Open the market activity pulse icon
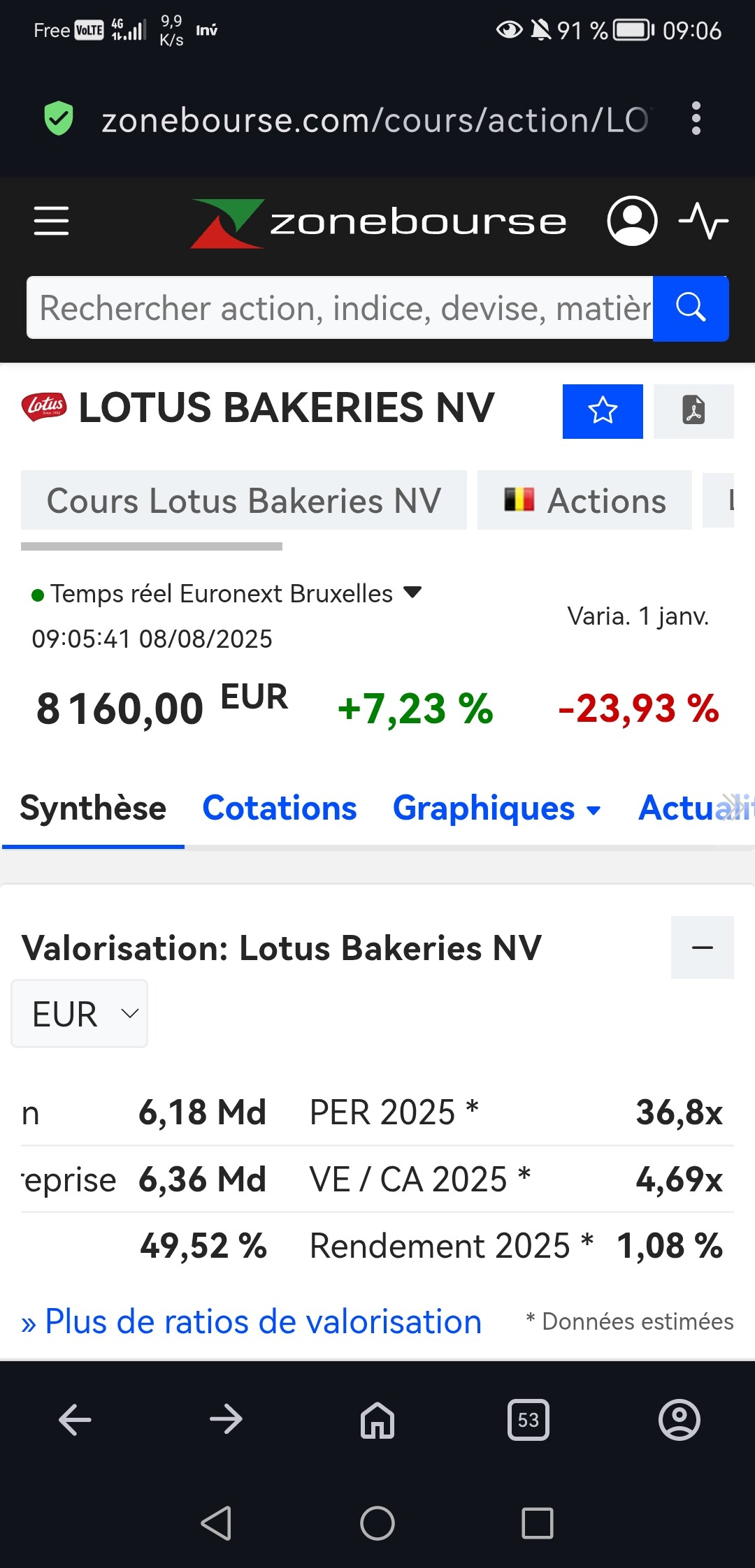Image resolution: width=755 pixels, height=1568 pixels. (703, 221)
